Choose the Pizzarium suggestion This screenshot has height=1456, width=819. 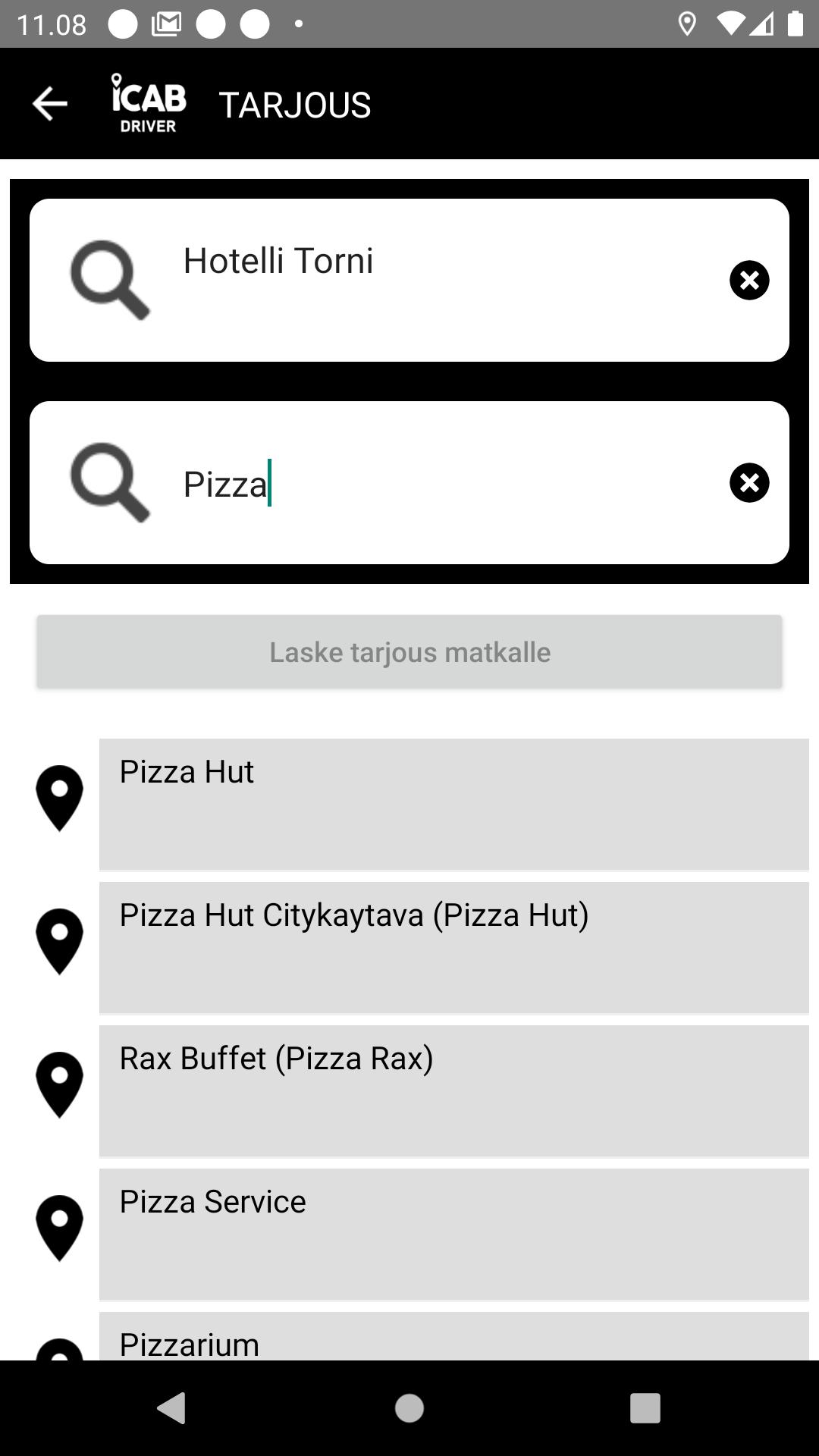pos(453,1336)
